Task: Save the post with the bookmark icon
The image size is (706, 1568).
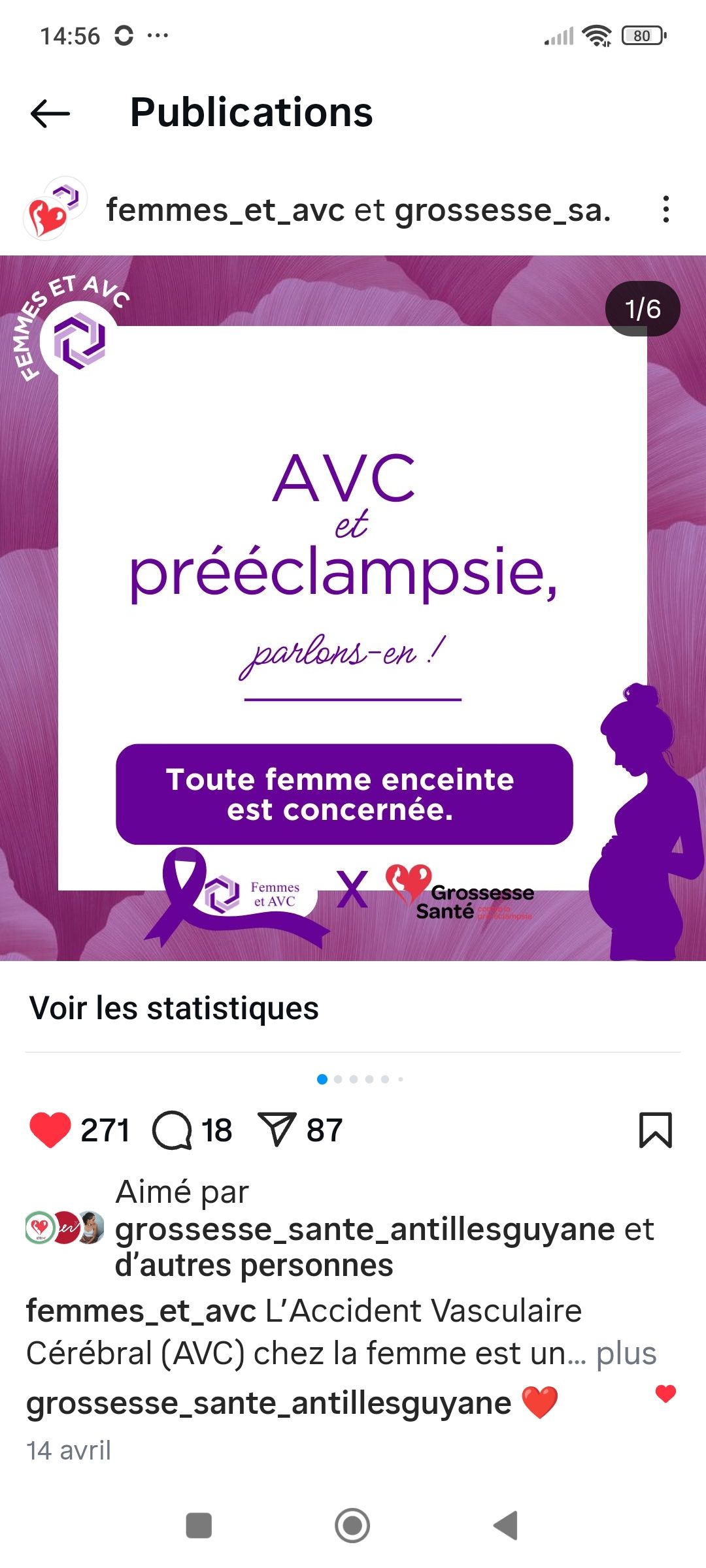Action: 655,1130
